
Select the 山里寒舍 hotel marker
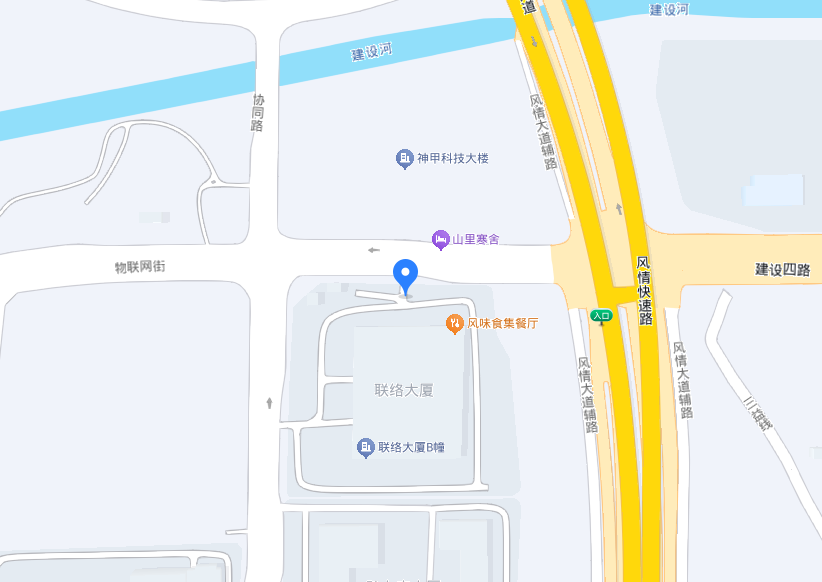tap(440, 239)
